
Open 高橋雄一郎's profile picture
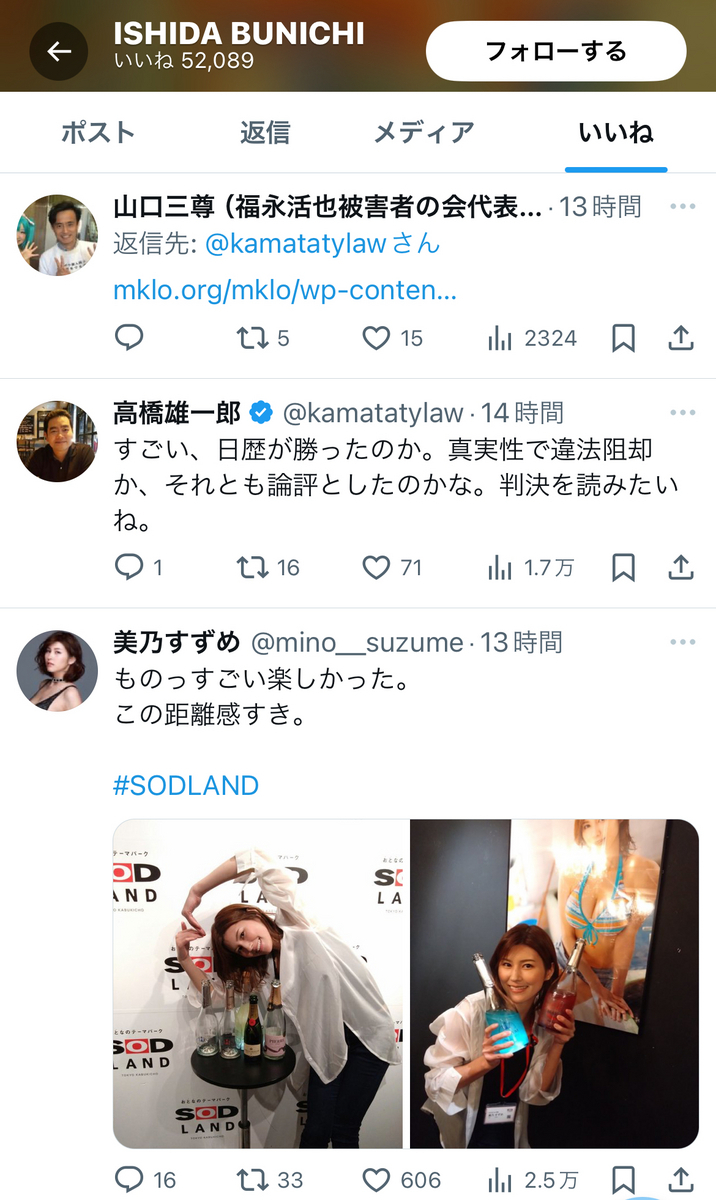pyautogui.click(x=57, y=441)
